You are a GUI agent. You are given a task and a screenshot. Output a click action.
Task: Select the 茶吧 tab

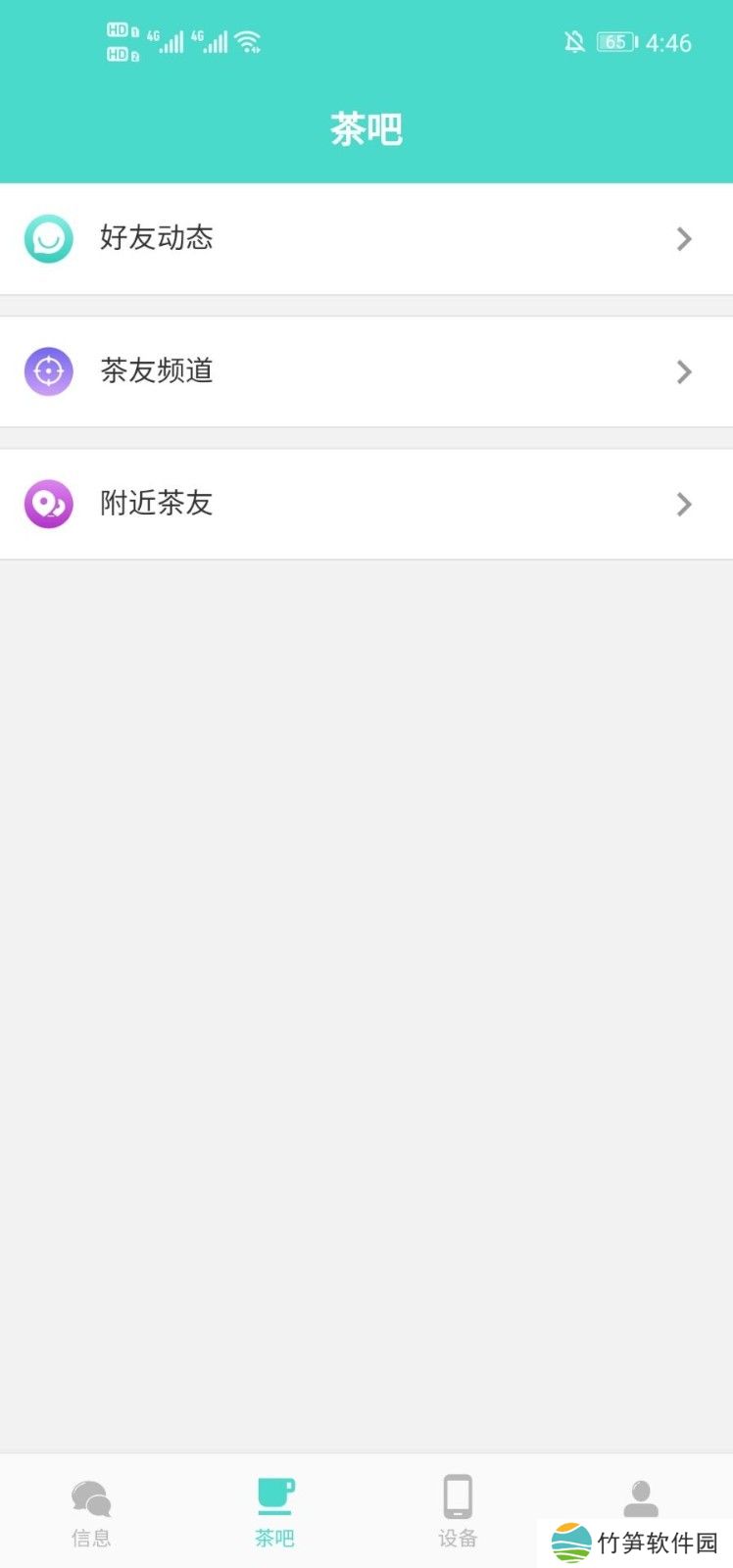pyautogui.click(x=274, y=1512)
